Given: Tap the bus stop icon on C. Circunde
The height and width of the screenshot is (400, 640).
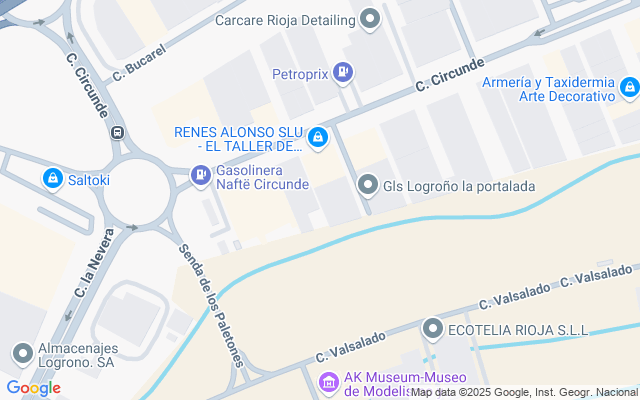Looking at the screenshot, I should click(x=118, y=131).
